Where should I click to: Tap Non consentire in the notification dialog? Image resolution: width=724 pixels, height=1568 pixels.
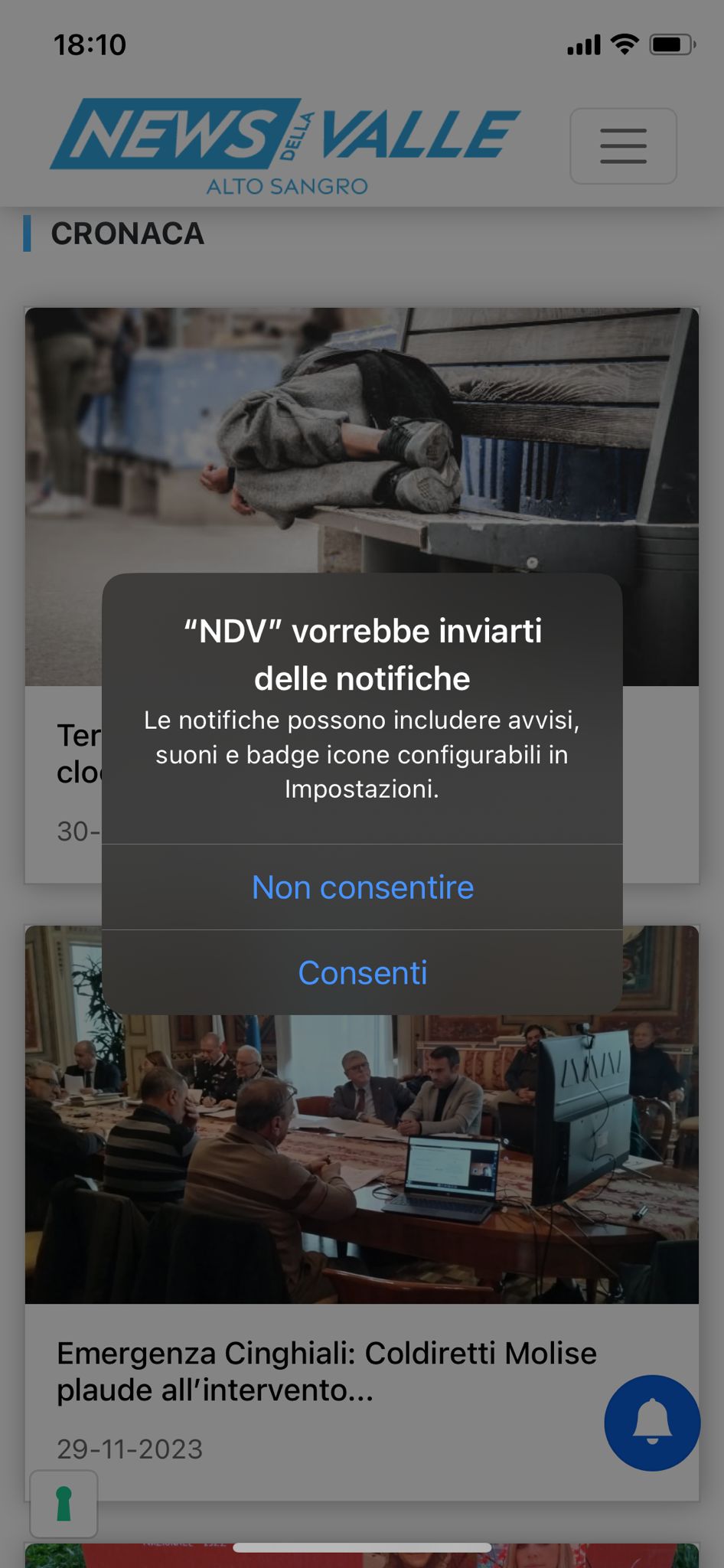[x=362, y=887]
